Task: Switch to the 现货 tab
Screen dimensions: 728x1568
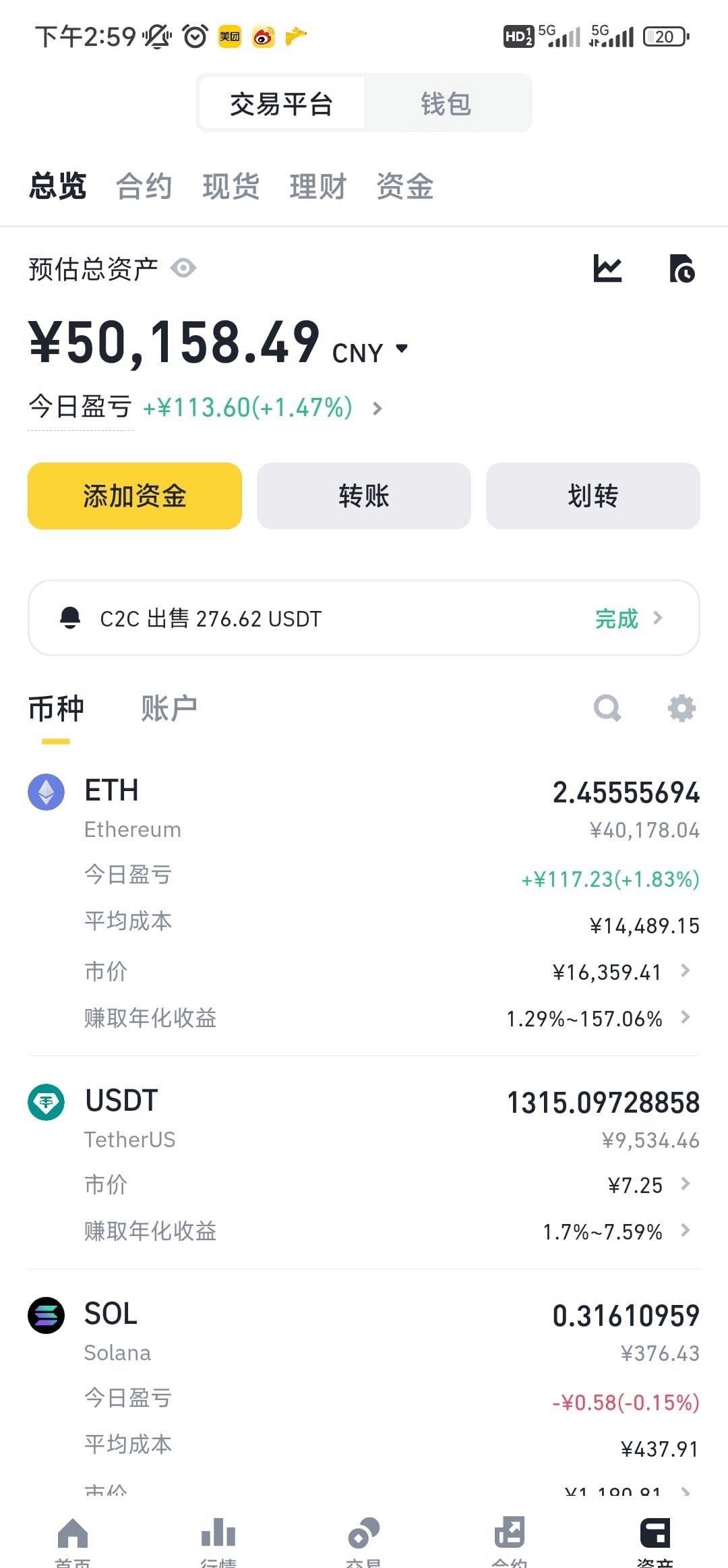Action: point(231,186)
